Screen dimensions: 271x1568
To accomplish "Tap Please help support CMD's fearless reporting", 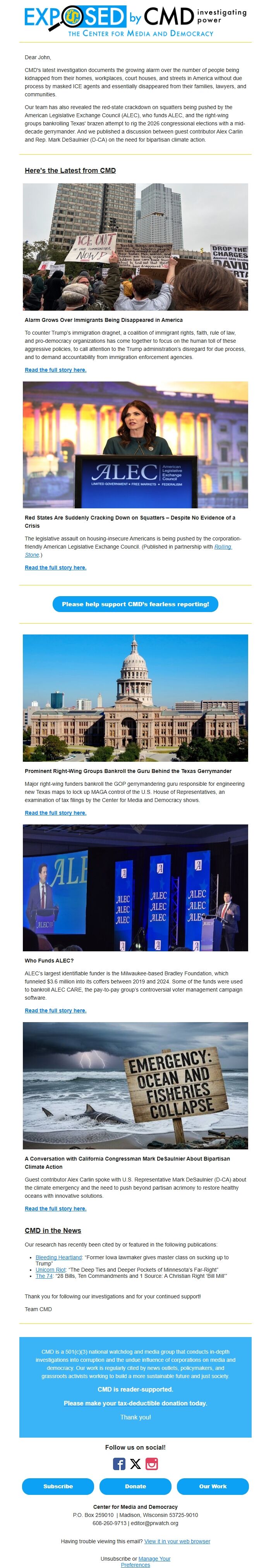I will [x=135, y=604].
